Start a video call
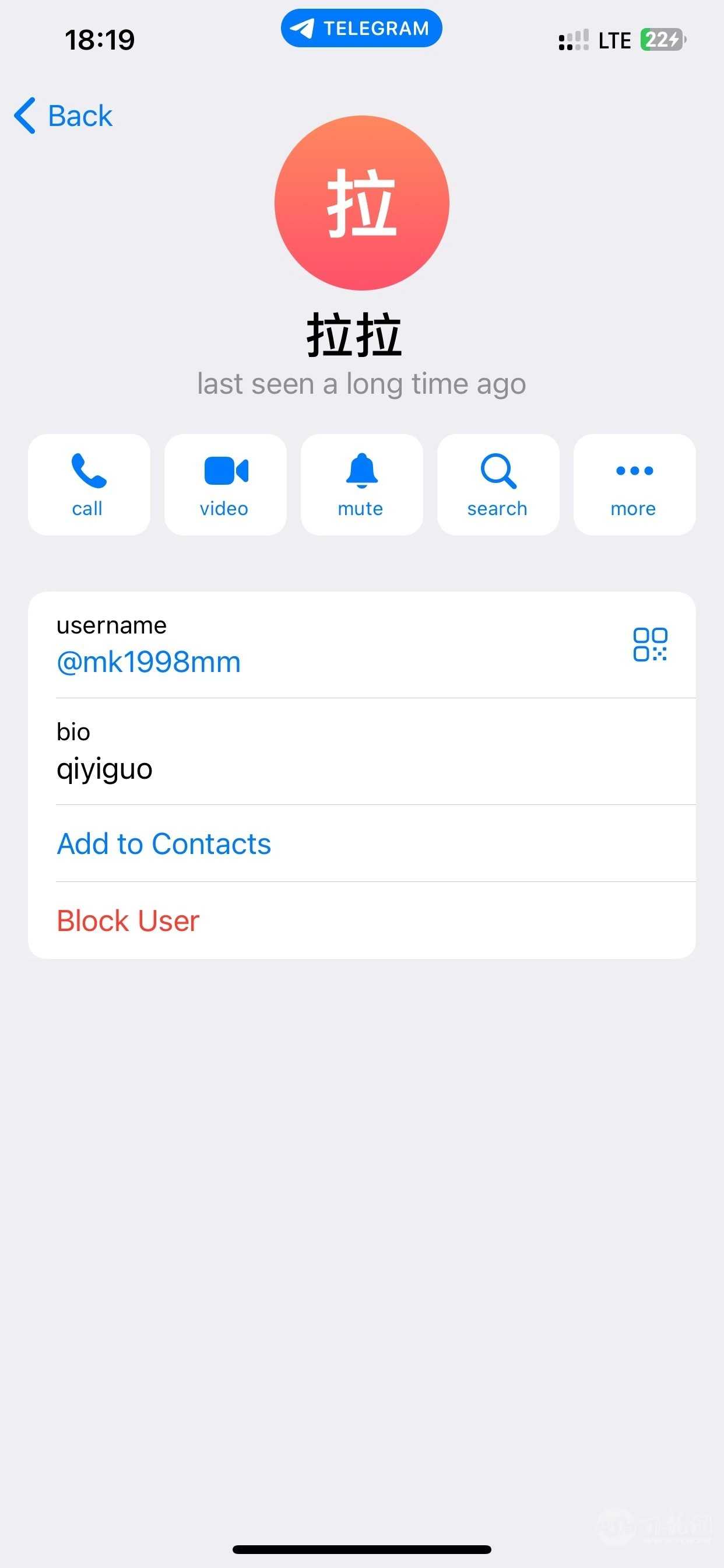 (x=225, y=485)
